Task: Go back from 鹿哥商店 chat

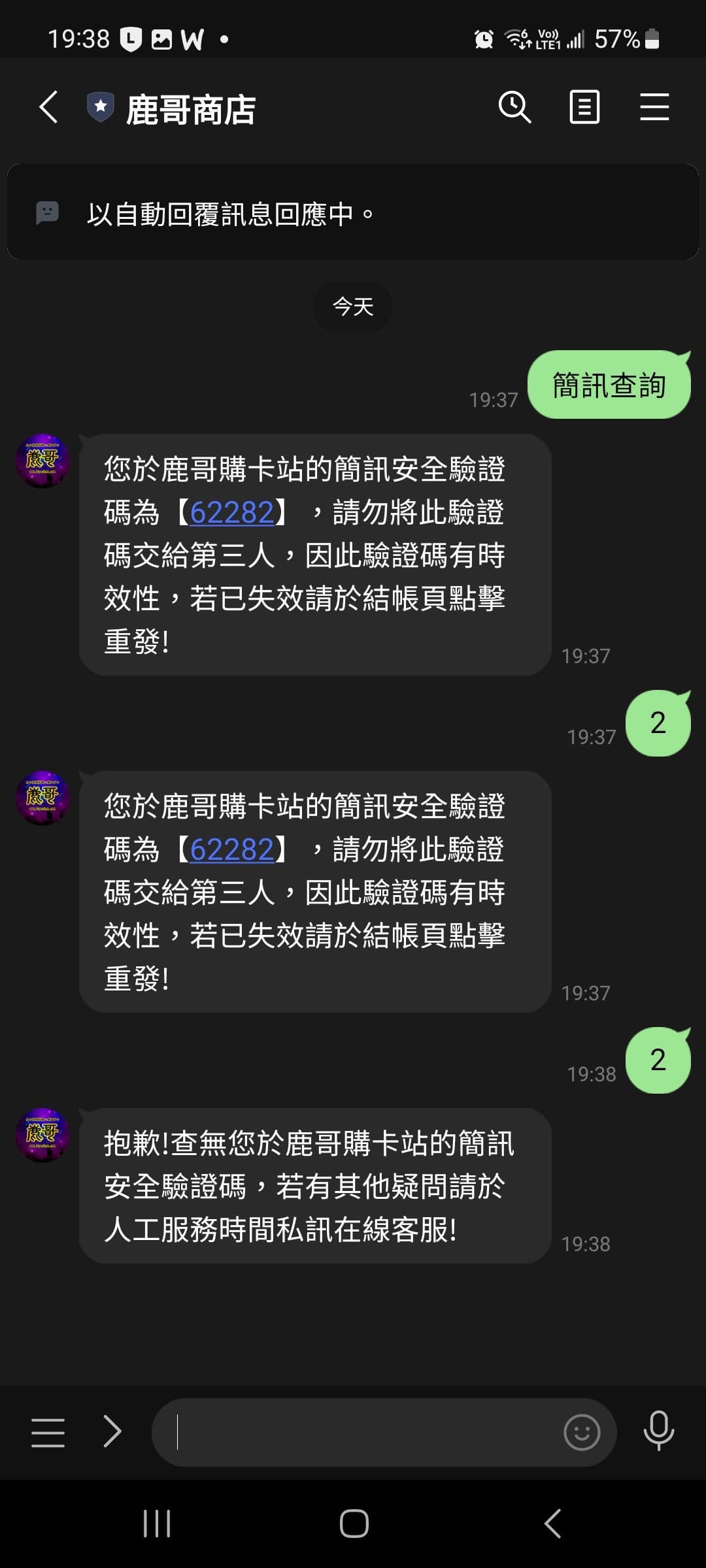Action: [49, 107]
